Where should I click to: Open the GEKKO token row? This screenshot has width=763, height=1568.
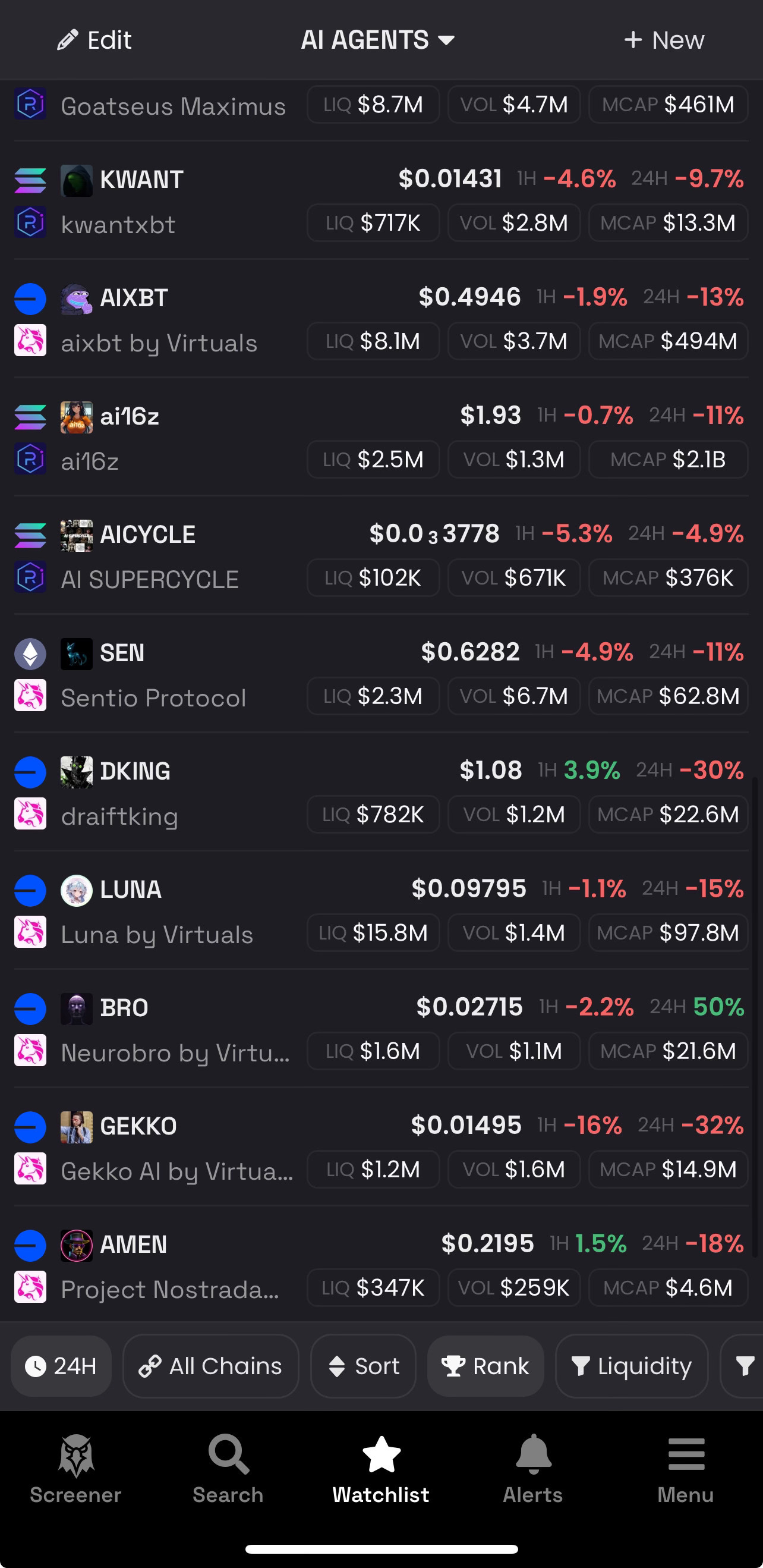381,1148
